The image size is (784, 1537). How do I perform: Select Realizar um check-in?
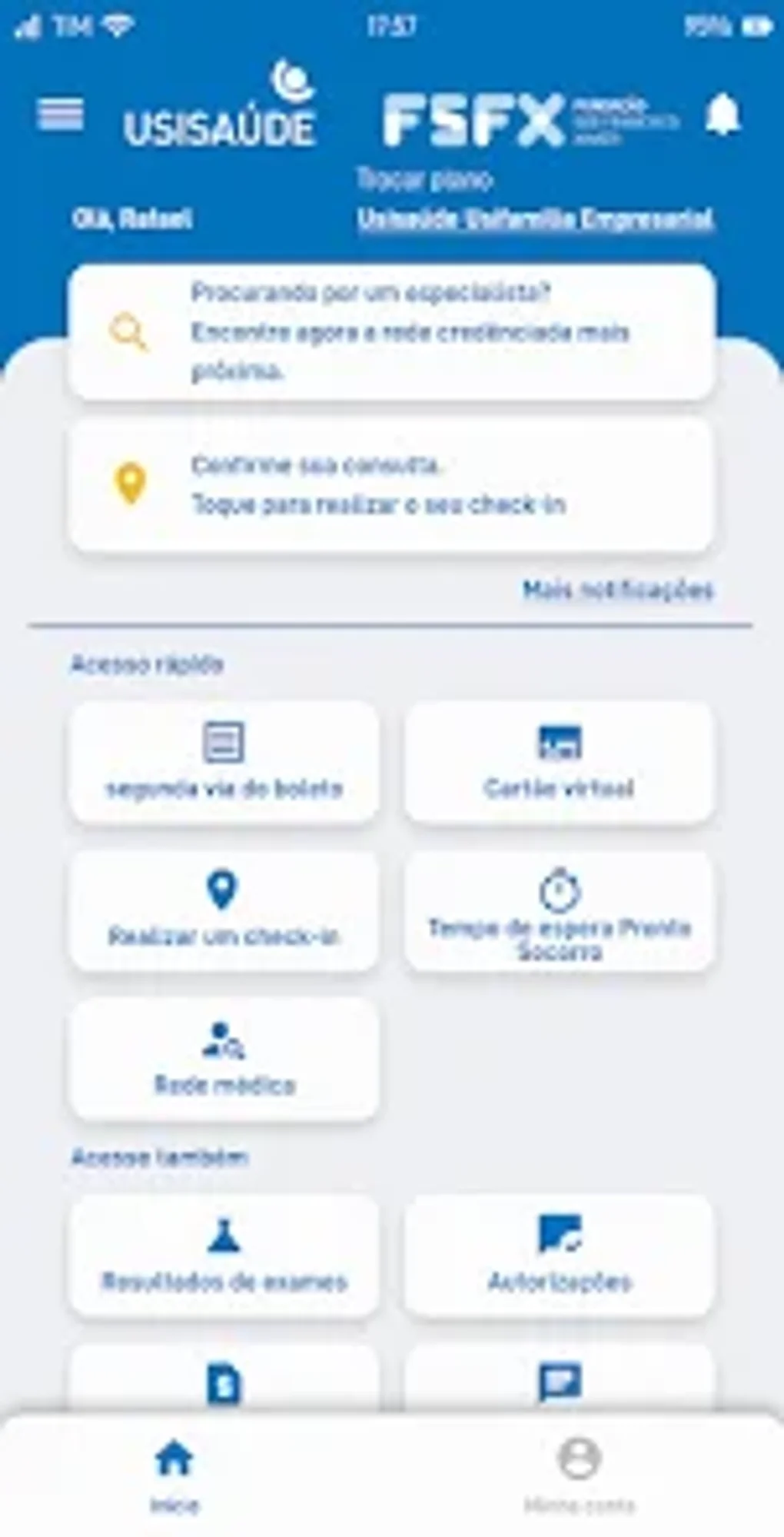pos(224,910)
